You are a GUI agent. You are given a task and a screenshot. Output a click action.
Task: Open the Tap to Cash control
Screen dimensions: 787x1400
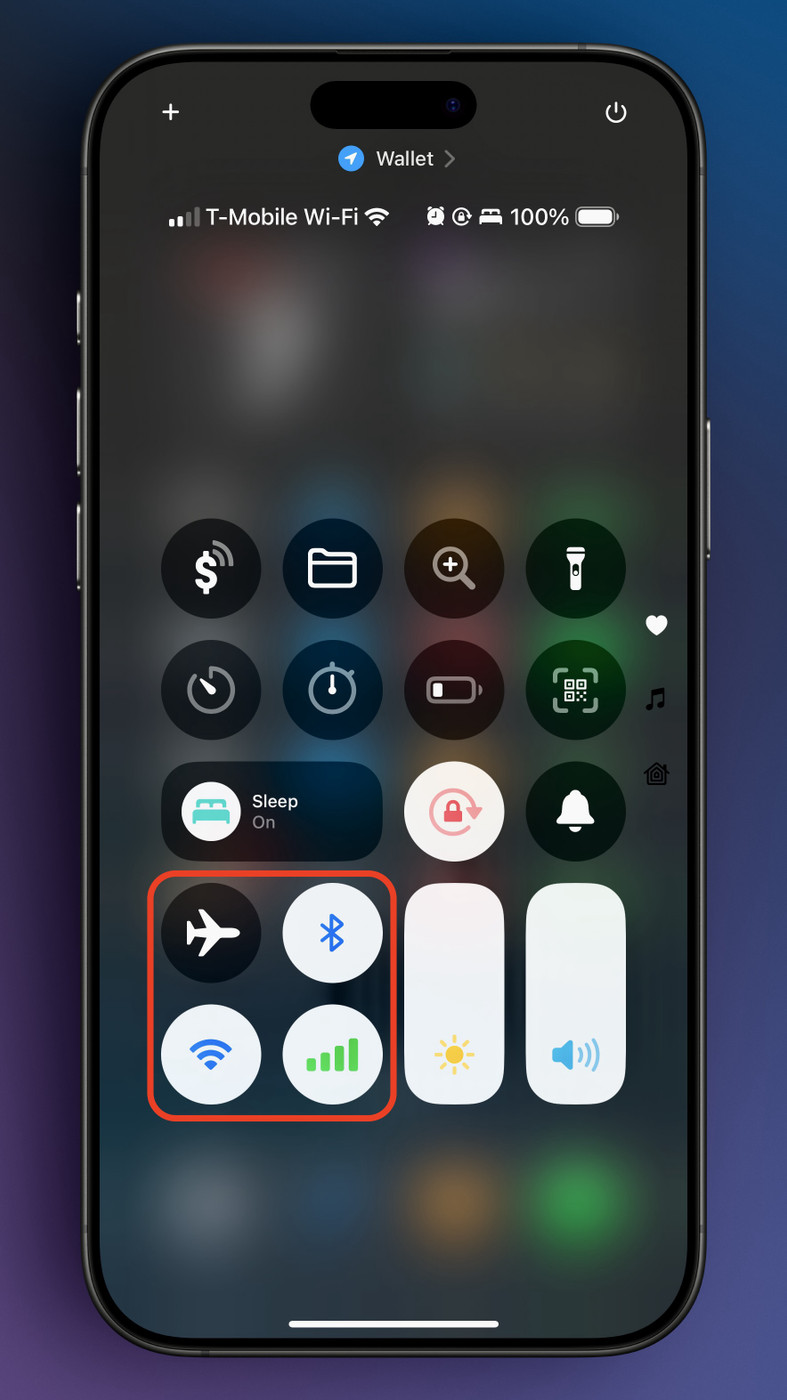211,569
